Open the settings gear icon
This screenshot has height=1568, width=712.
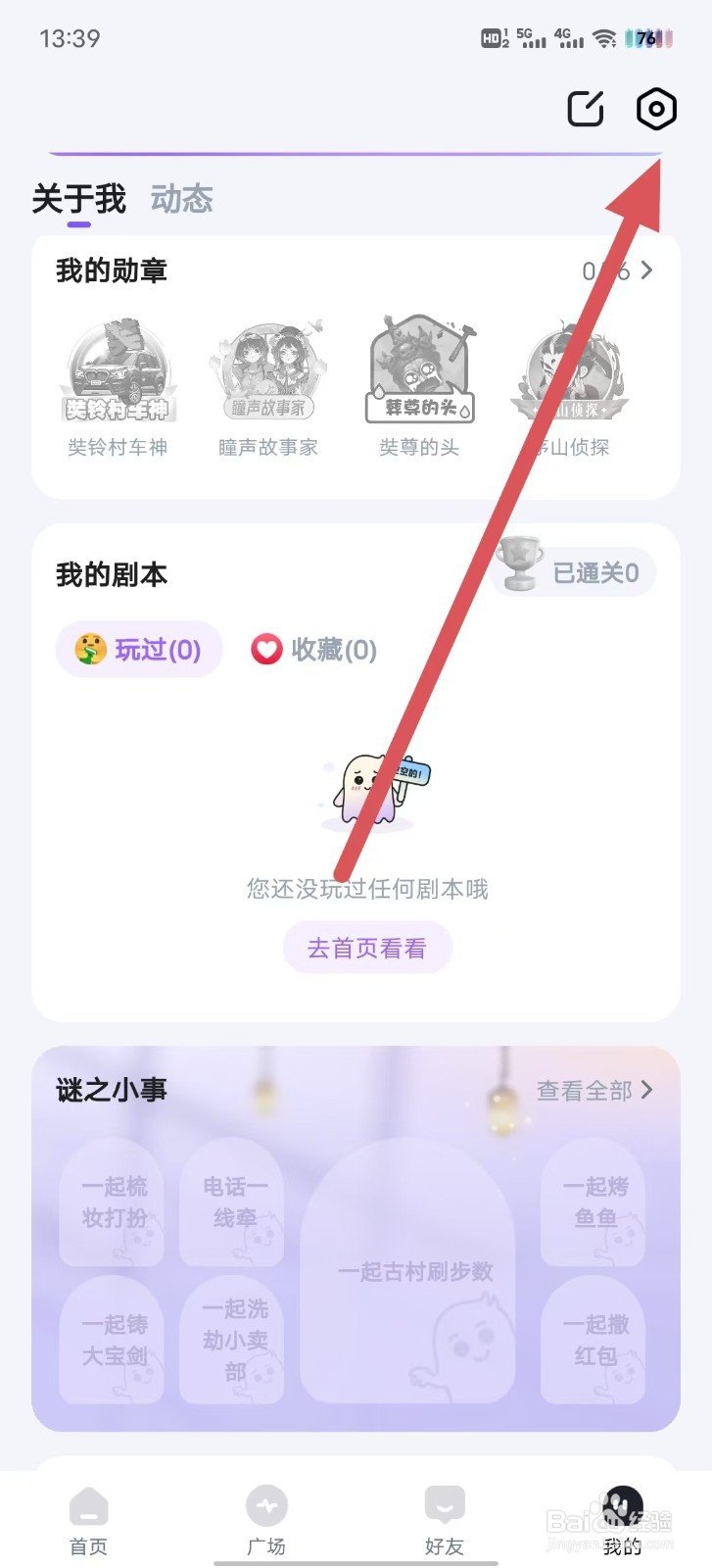coord(654,110)
